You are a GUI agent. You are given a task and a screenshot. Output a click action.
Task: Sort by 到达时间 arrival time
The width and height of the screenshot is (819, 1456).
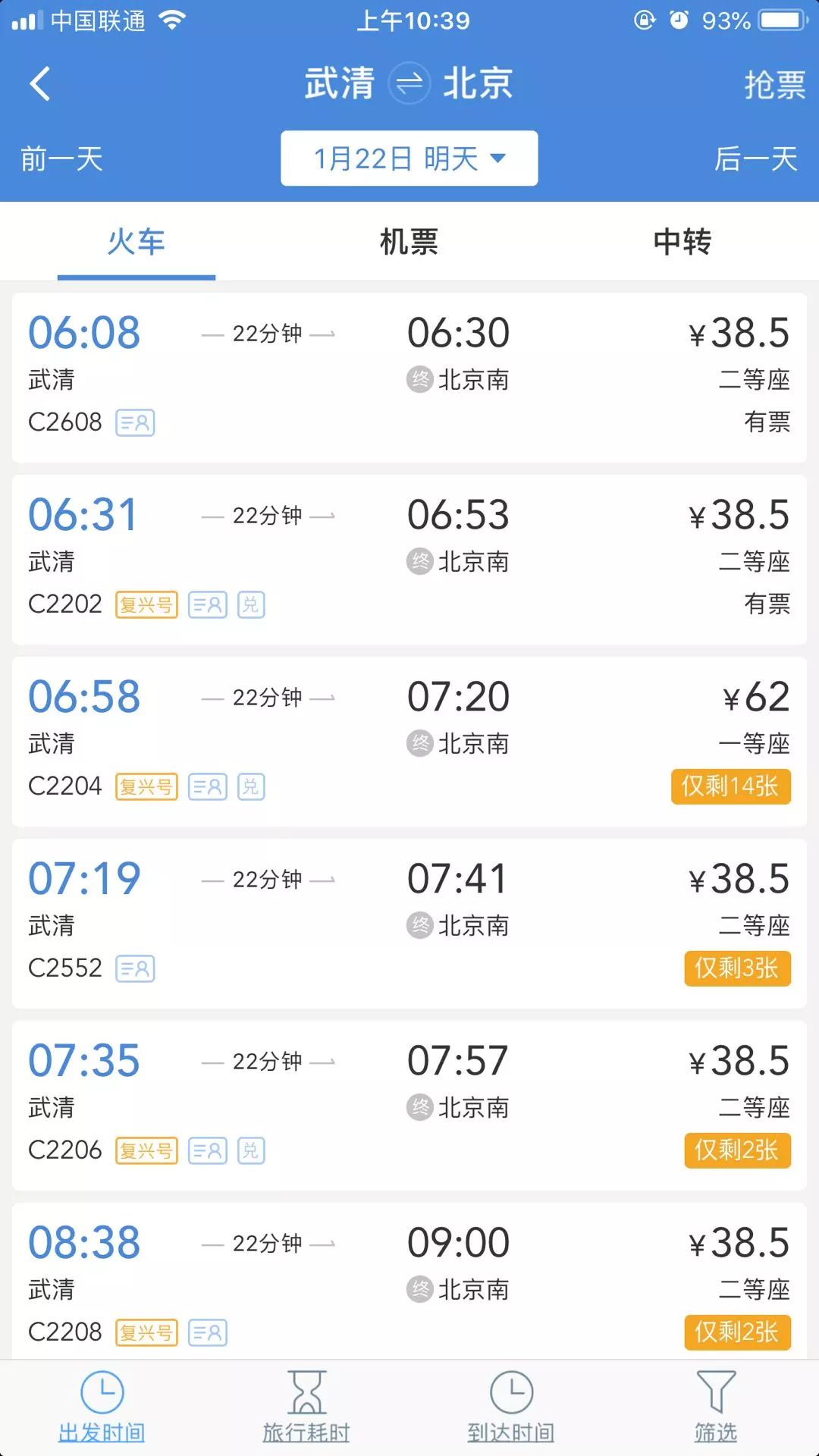(511, 1407)
